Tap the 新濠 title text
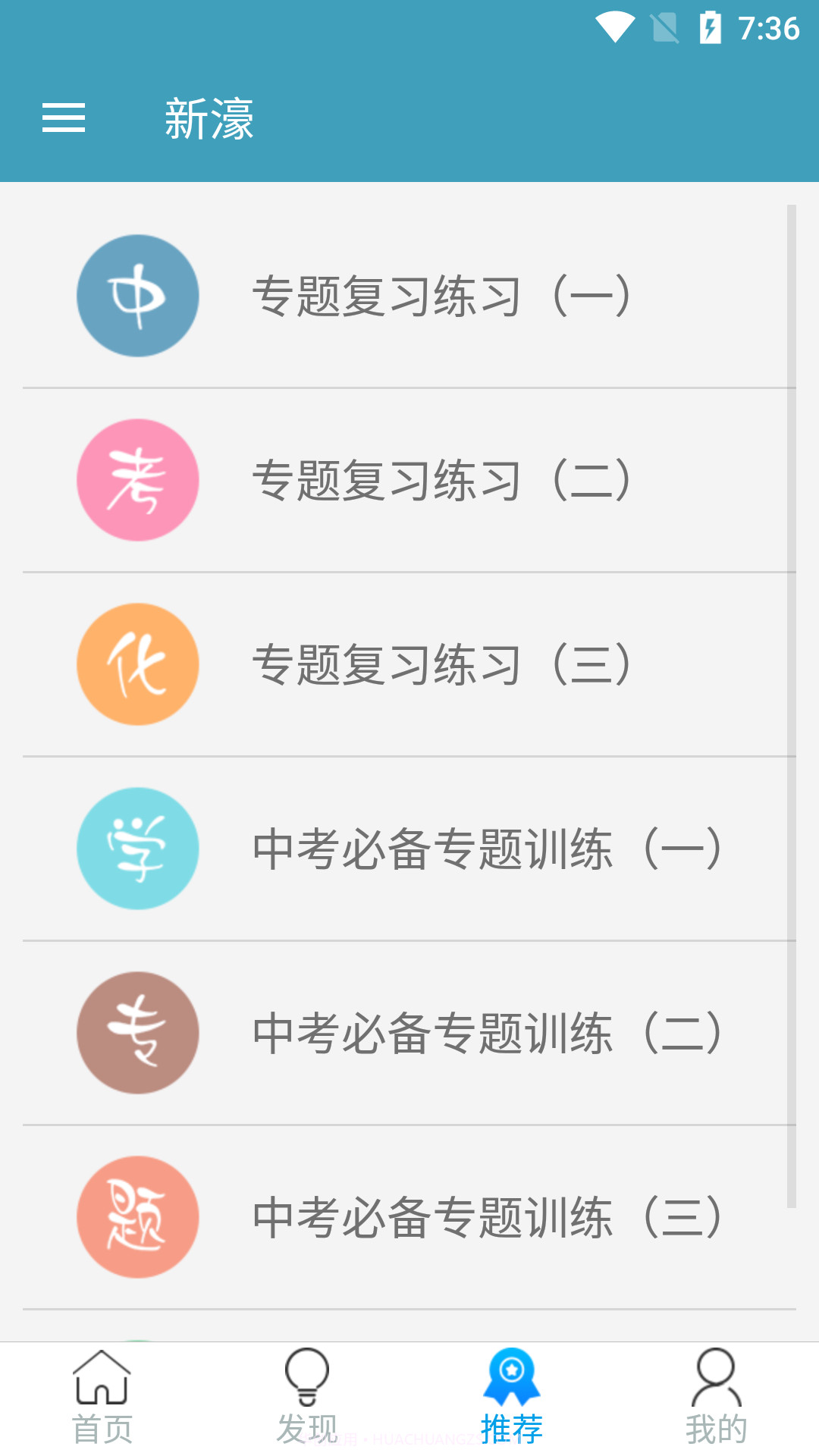The width and height of the screenshot is (819, 1456). 209,118
